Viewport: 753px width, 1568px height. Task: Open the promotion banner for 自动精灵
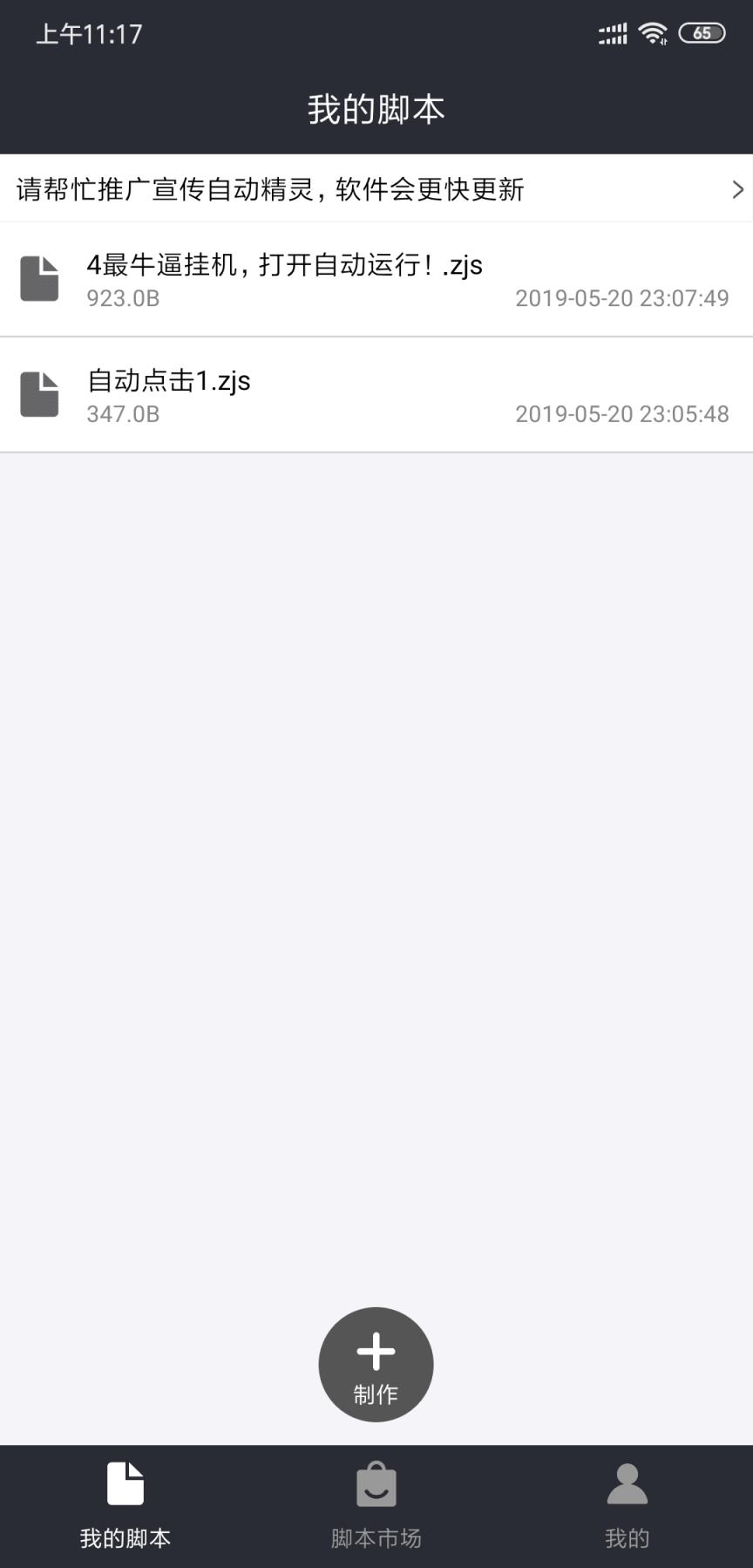click(x=376, y=188)
